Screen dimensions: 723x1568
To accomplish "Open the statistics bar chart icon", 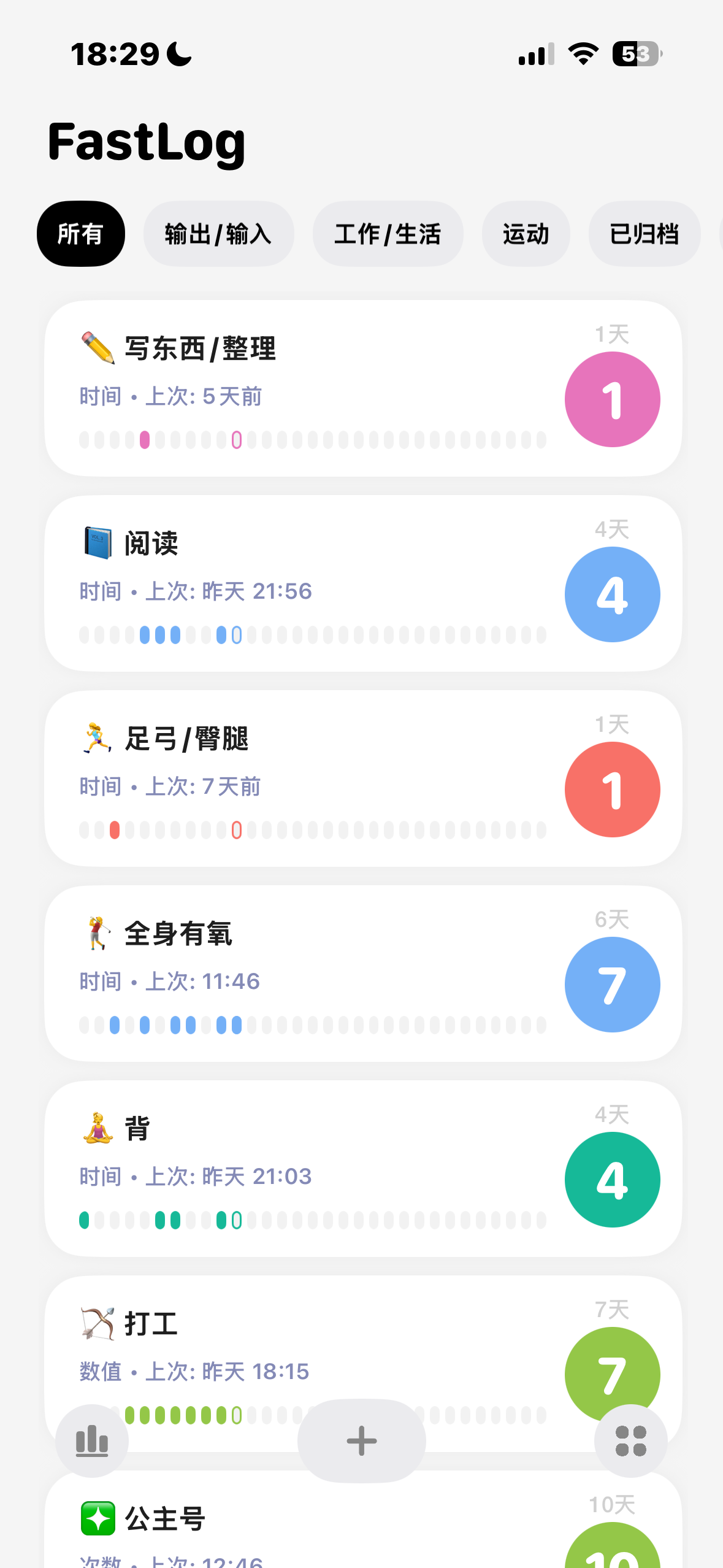I will click(92, 1440).
